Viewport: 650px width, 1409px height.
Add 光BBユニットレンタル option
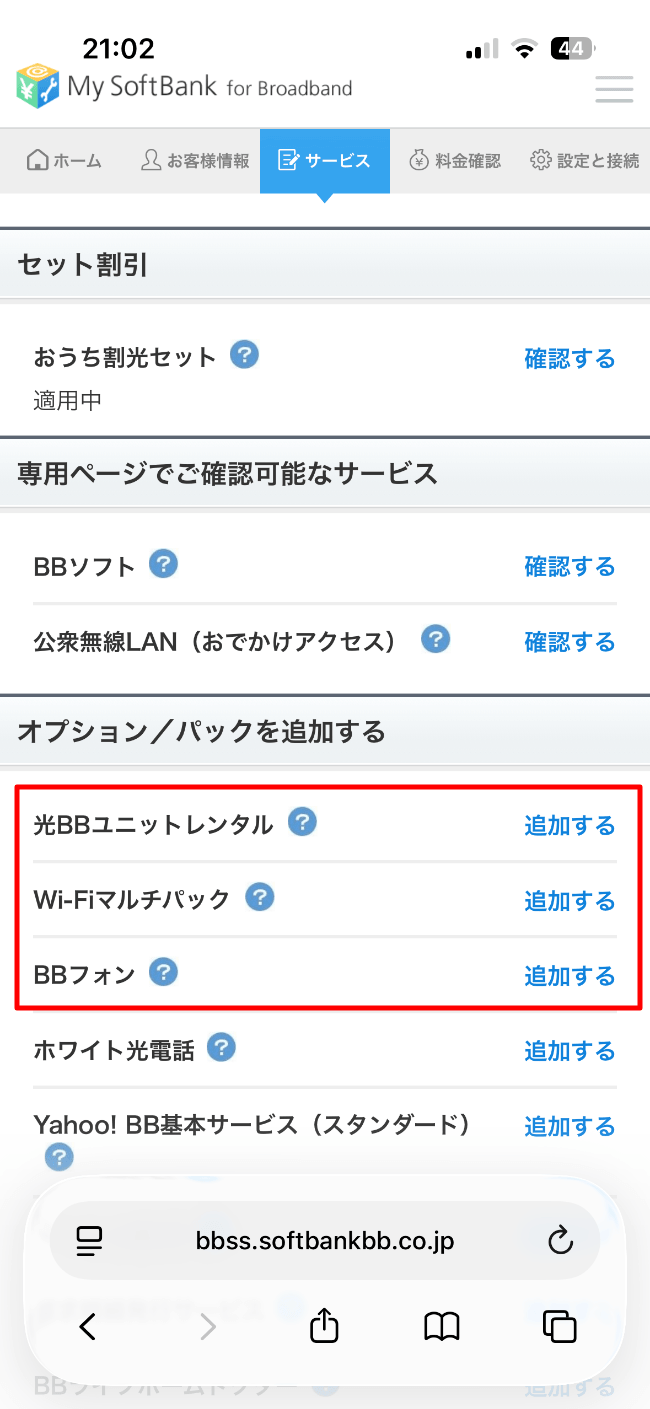pyautogui.click(x=569, y=826)
